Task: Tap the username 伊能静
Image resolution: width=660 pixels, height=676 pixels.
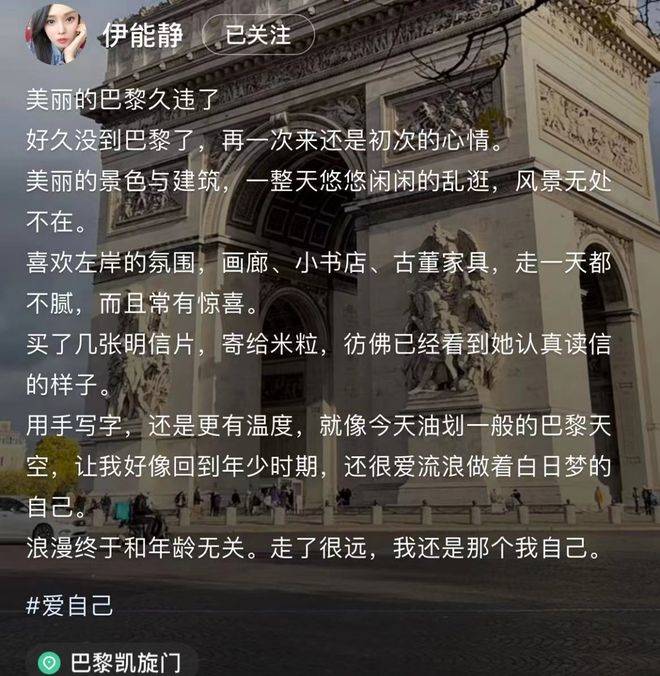Action: [x=141, y=35]
